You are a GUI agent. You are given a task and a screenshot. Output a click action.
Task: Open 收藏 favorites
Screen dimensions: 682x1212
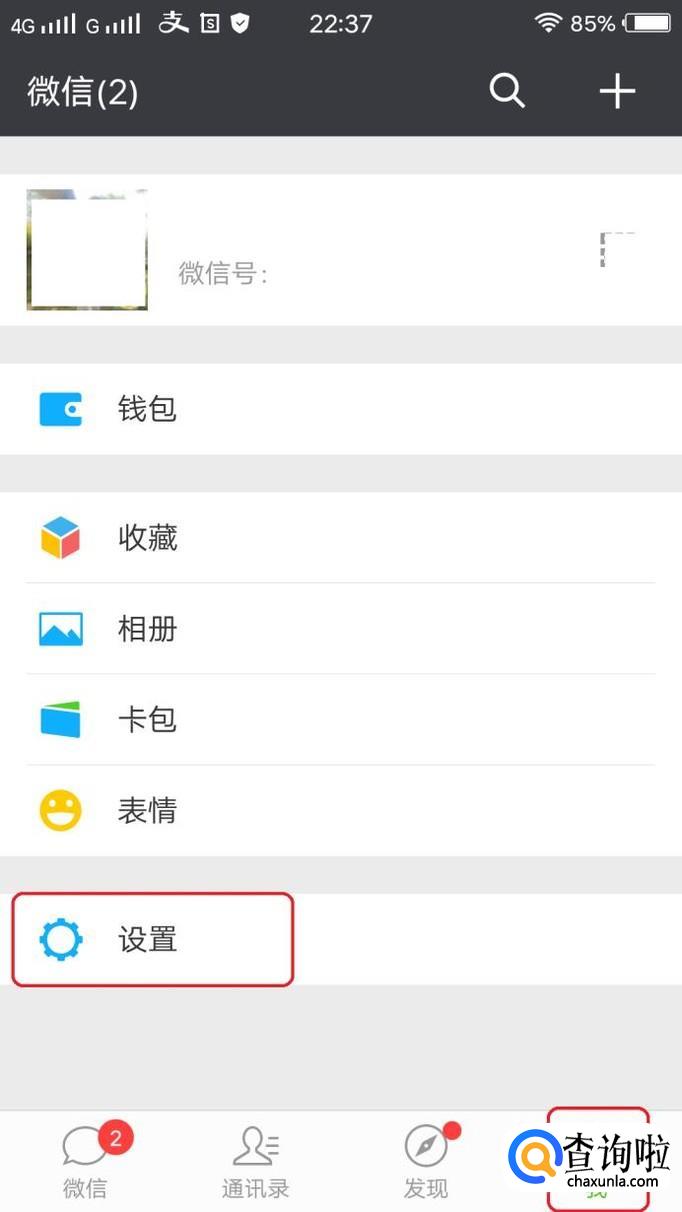[x=340, y=538]
